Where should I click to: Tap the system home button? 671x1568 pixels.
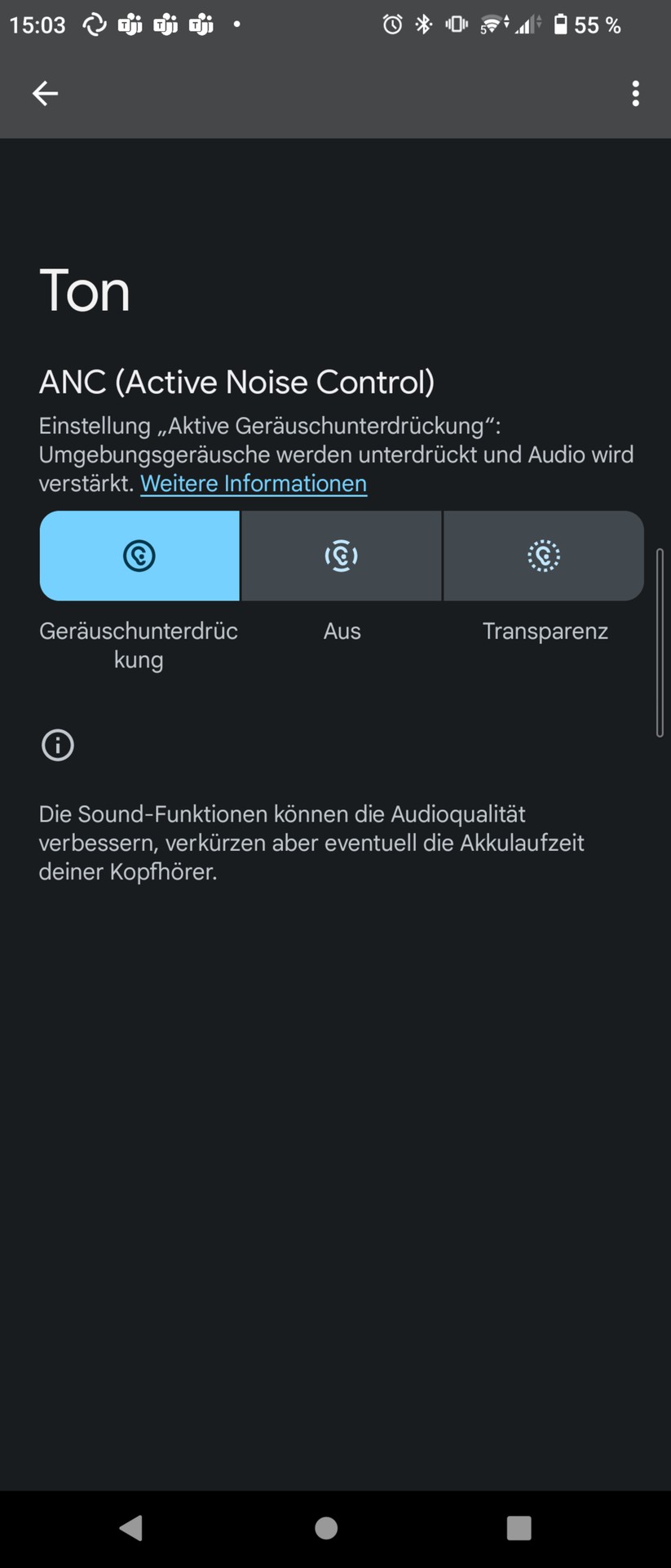(x=326, y=1528)
